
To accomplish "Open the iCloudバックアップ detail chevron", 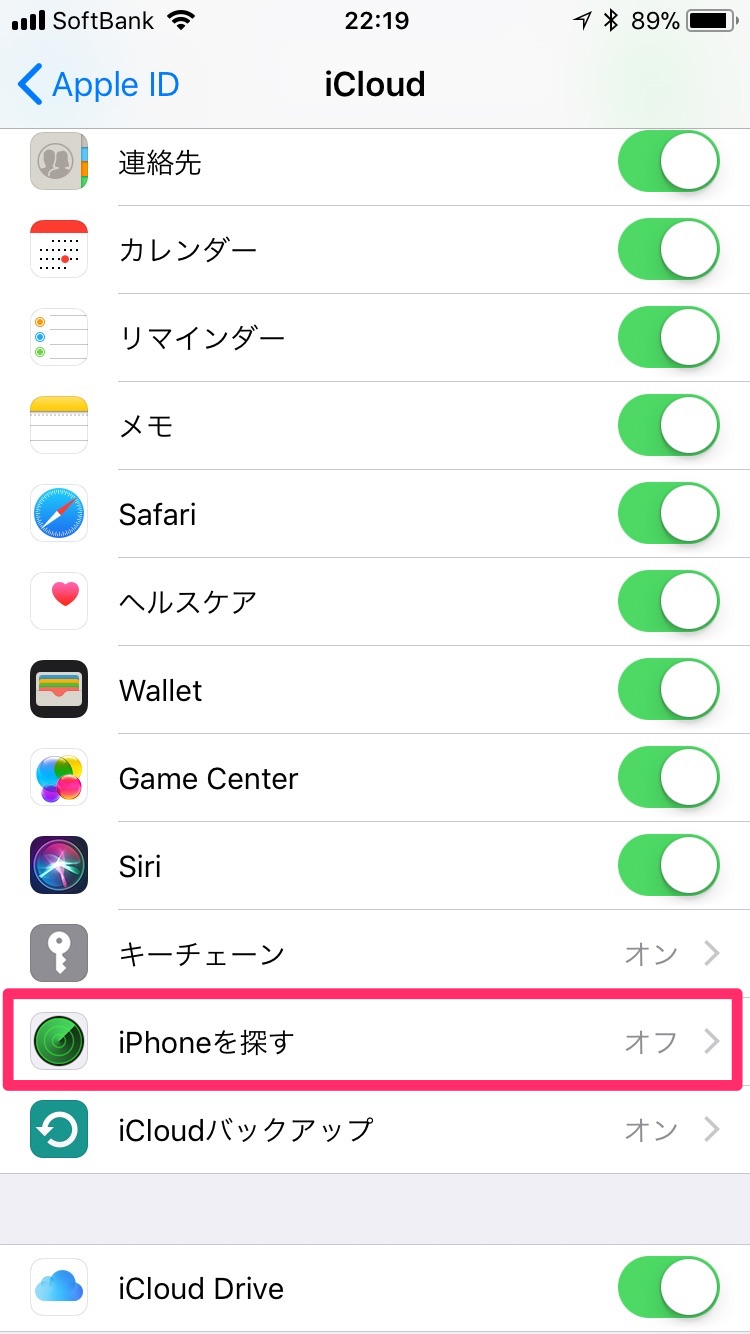I will (713, 1129).
